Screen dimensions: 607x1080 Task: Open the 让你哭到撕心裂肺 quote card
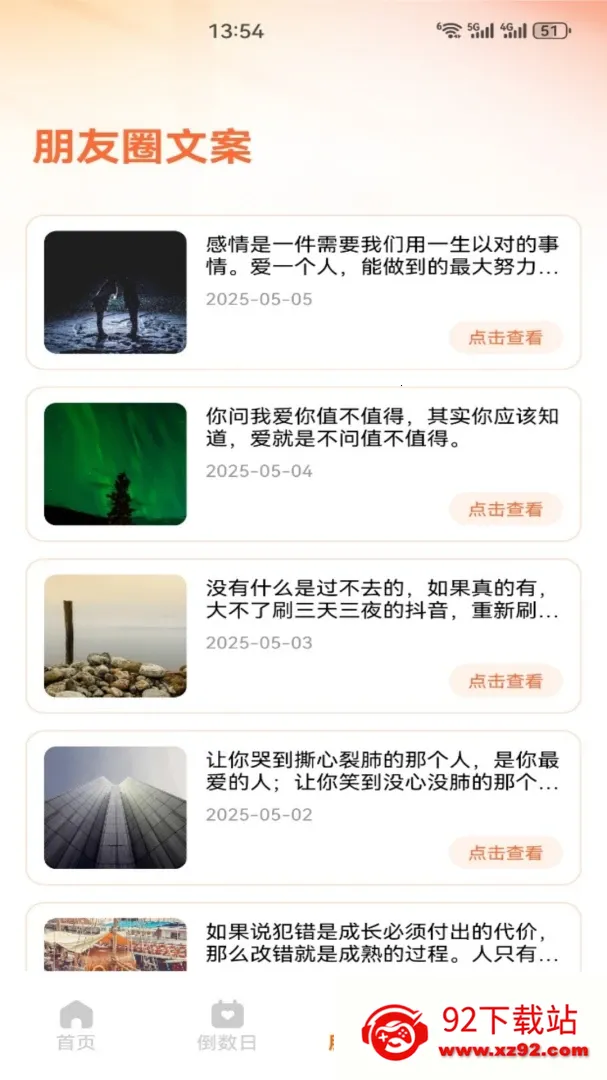click(x=303, y=807)
